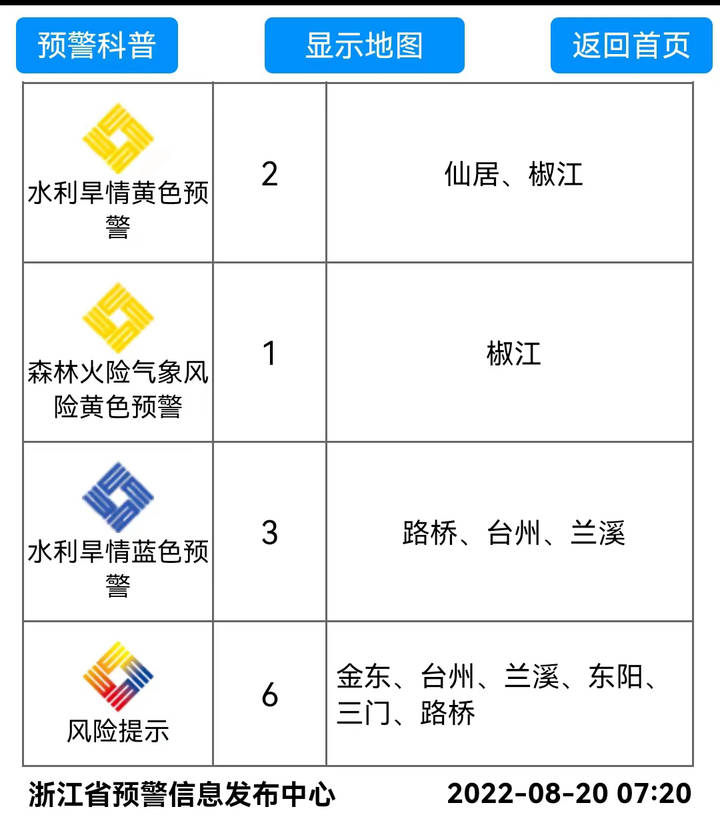Open the 预警科普 page
The image size is (720, 815).
pos(97,45)
